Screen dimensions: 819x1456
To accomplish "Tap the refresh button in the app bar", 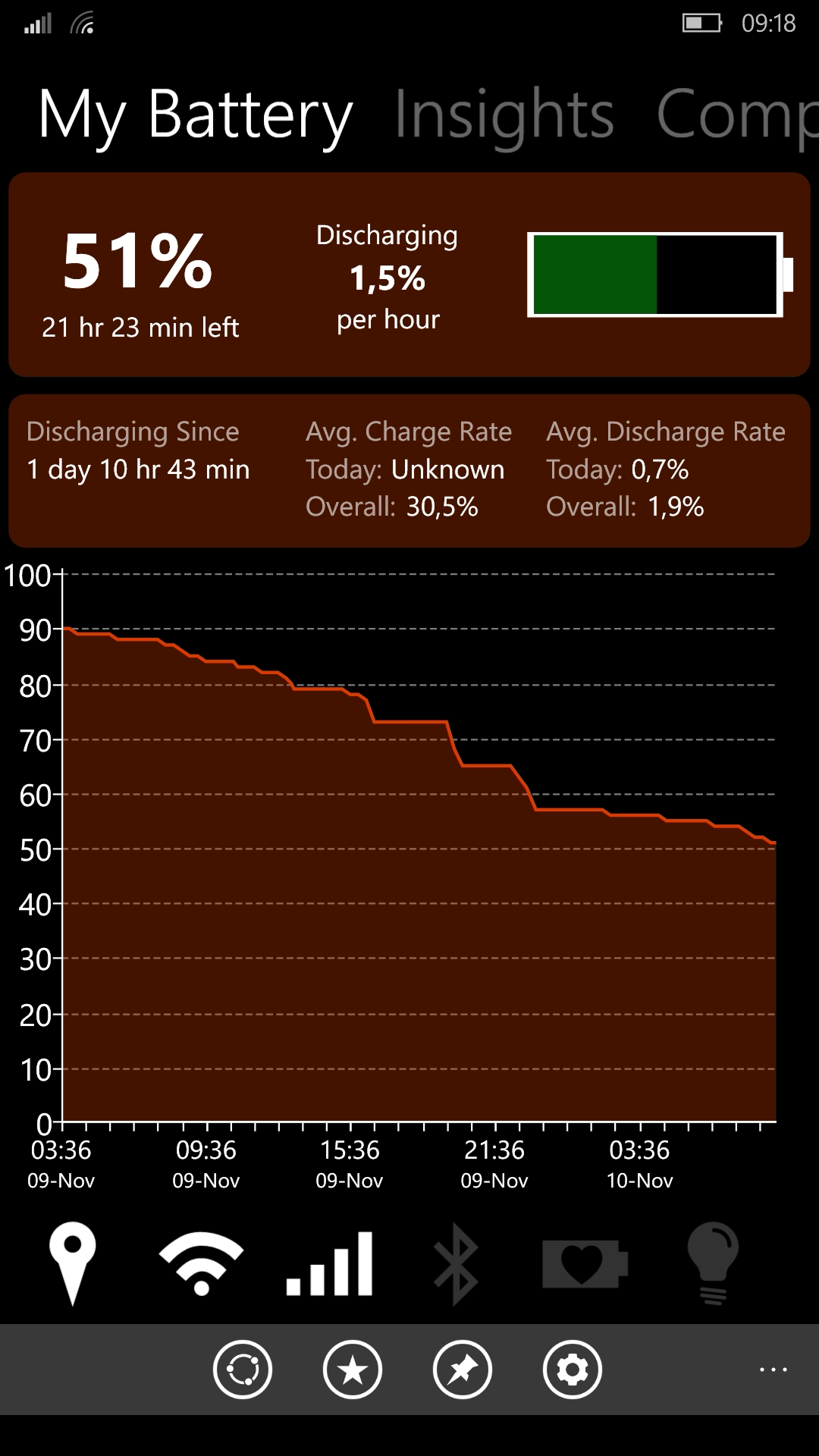I will (x=243, y=1370).
